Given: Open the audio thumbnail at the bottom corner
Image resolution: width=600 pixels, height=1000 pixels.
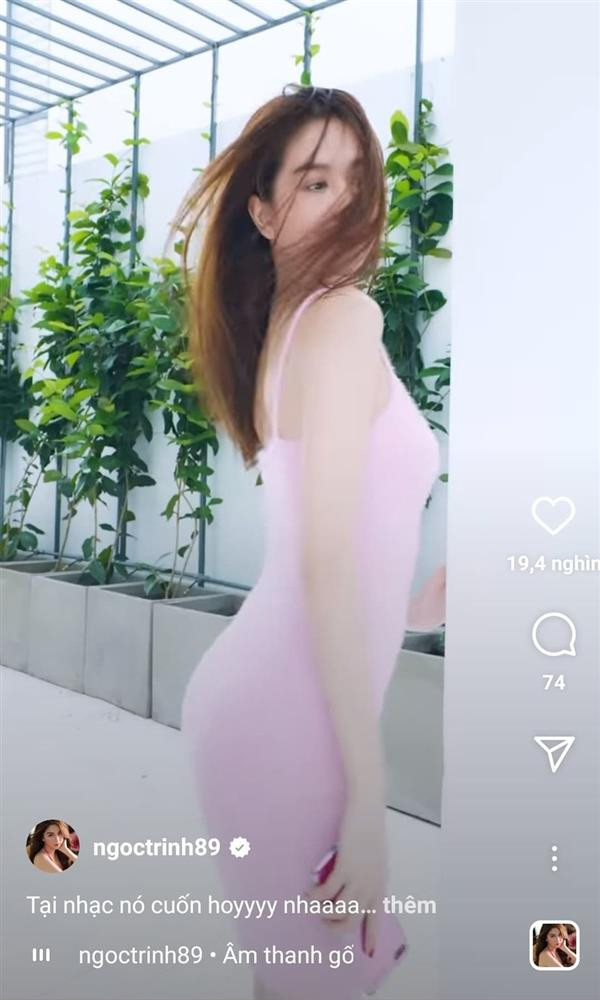Looking at the screenshot, I should (554, 946).
